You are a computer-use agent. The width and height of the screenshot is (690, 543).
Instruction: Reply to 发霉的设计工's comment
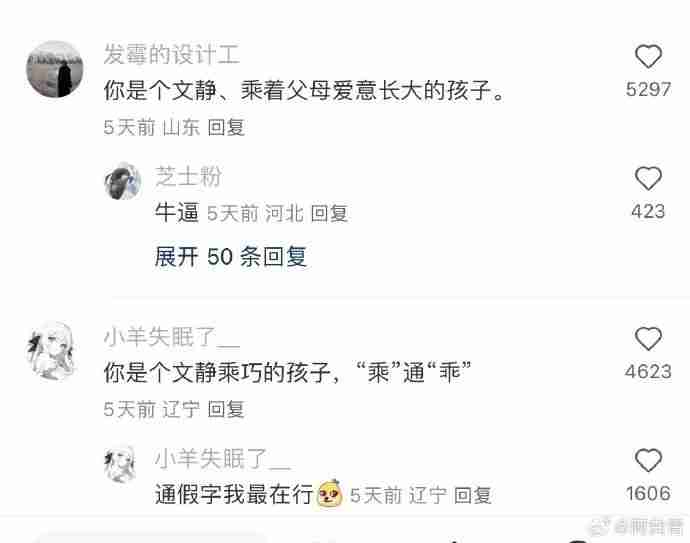click(x=226, y=128)
